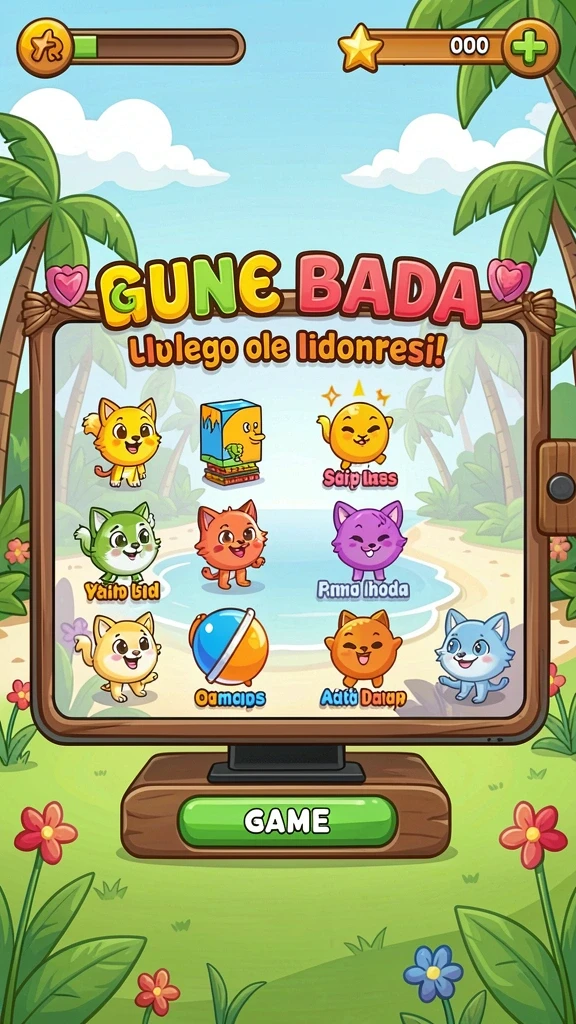The width and height of the screenshot is (576, 1024).
Task: Tap the green GAME button
Action: click(287, 821)
